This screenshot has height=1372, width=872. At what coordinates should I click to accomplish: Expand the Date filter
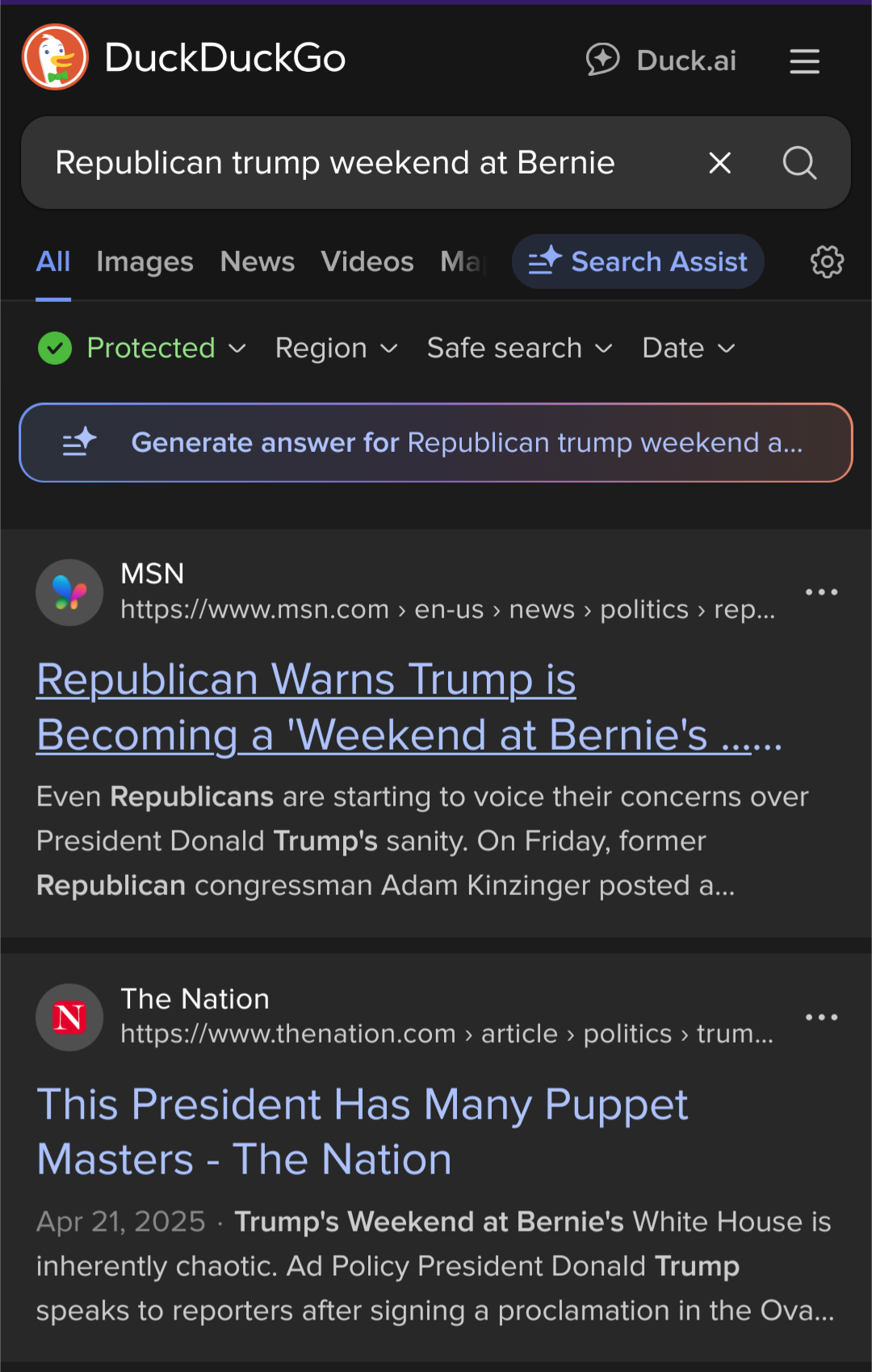pyautogui.click(x=689, y=349)
